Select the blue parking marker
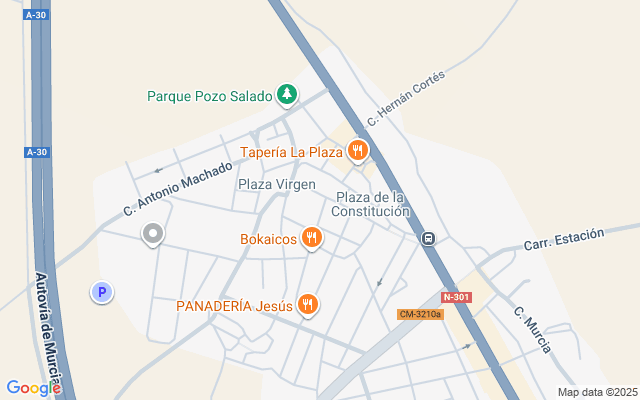The width and height of the screenshot is (640, 400). click(101, 292)
